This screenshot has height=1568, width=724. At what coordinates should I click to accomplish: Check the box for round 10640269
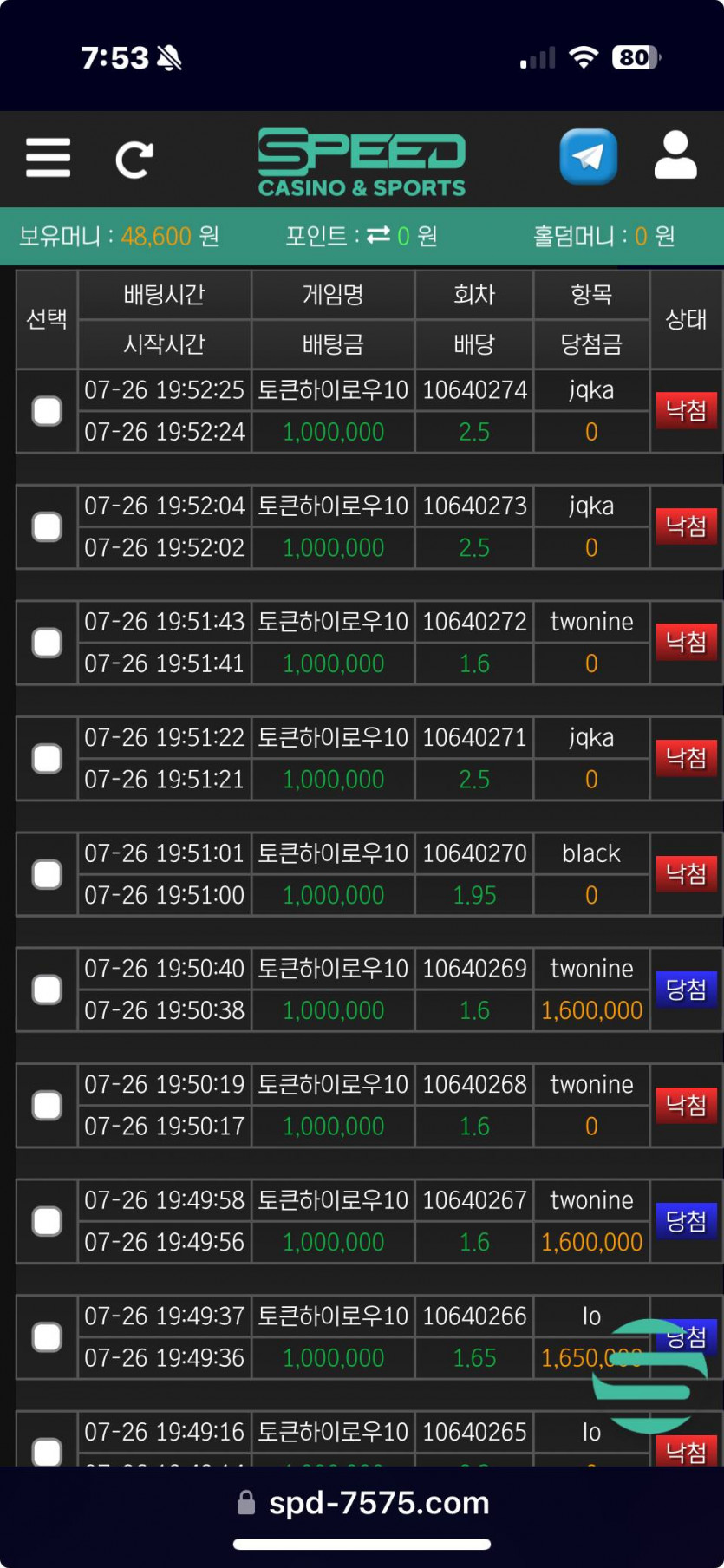pyautogui.click(x=47, y=990)
